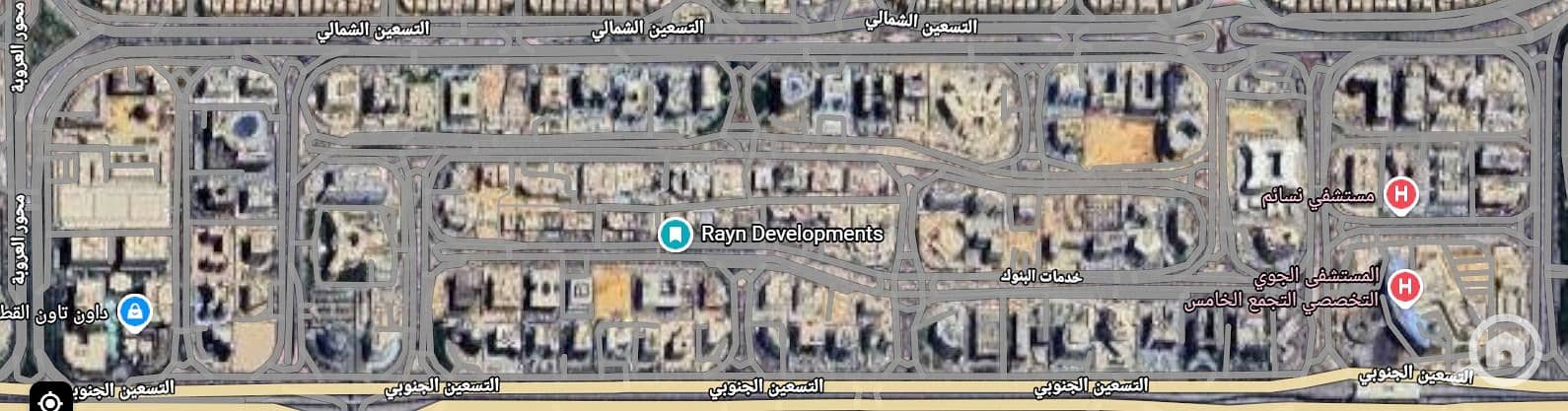Select the المستشفى الجوي التخصصي hospital pin
Image resolution: width=1568 pixels, height=411 pixels.
coord(1404,288)
